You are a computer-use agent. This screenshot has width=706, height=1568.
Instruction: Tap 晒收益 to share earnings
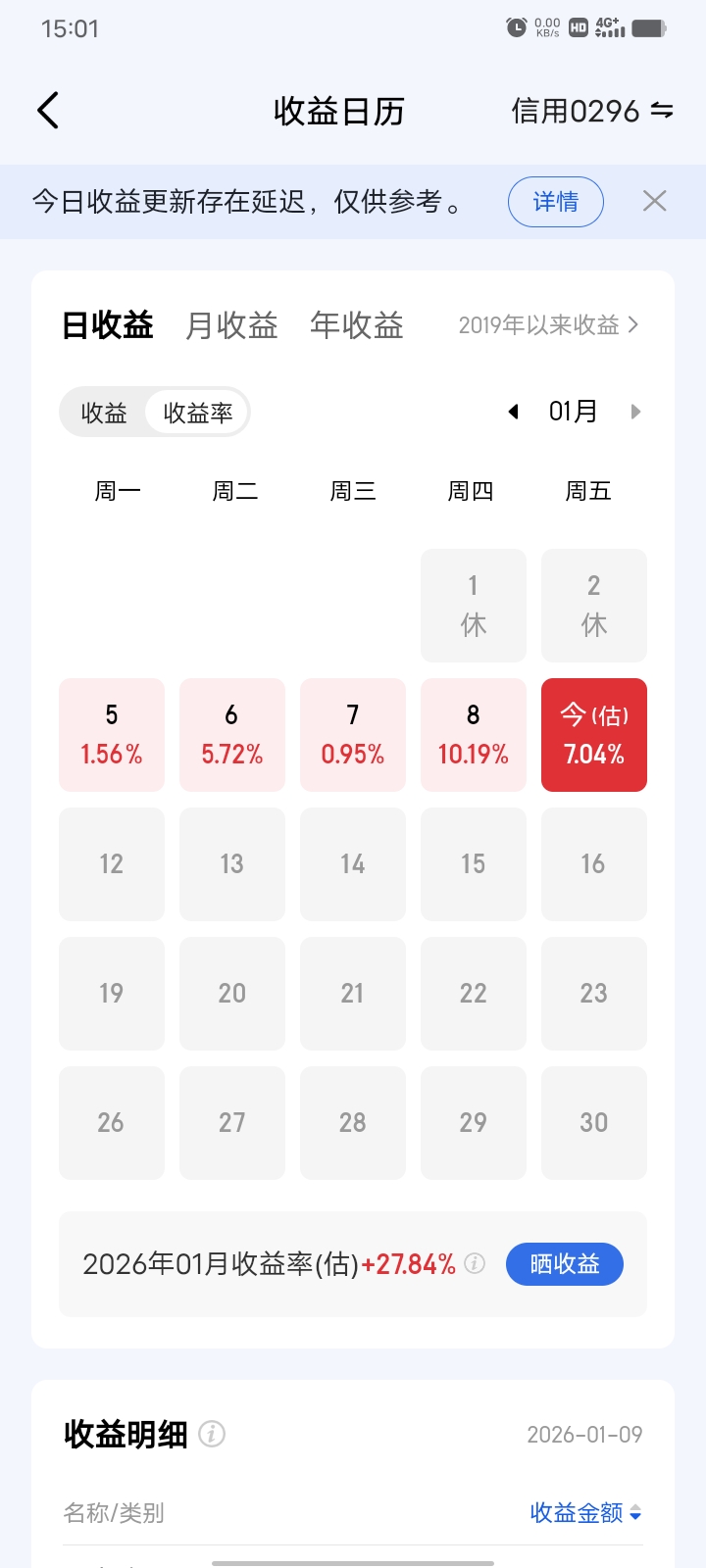click(564, 1264)
